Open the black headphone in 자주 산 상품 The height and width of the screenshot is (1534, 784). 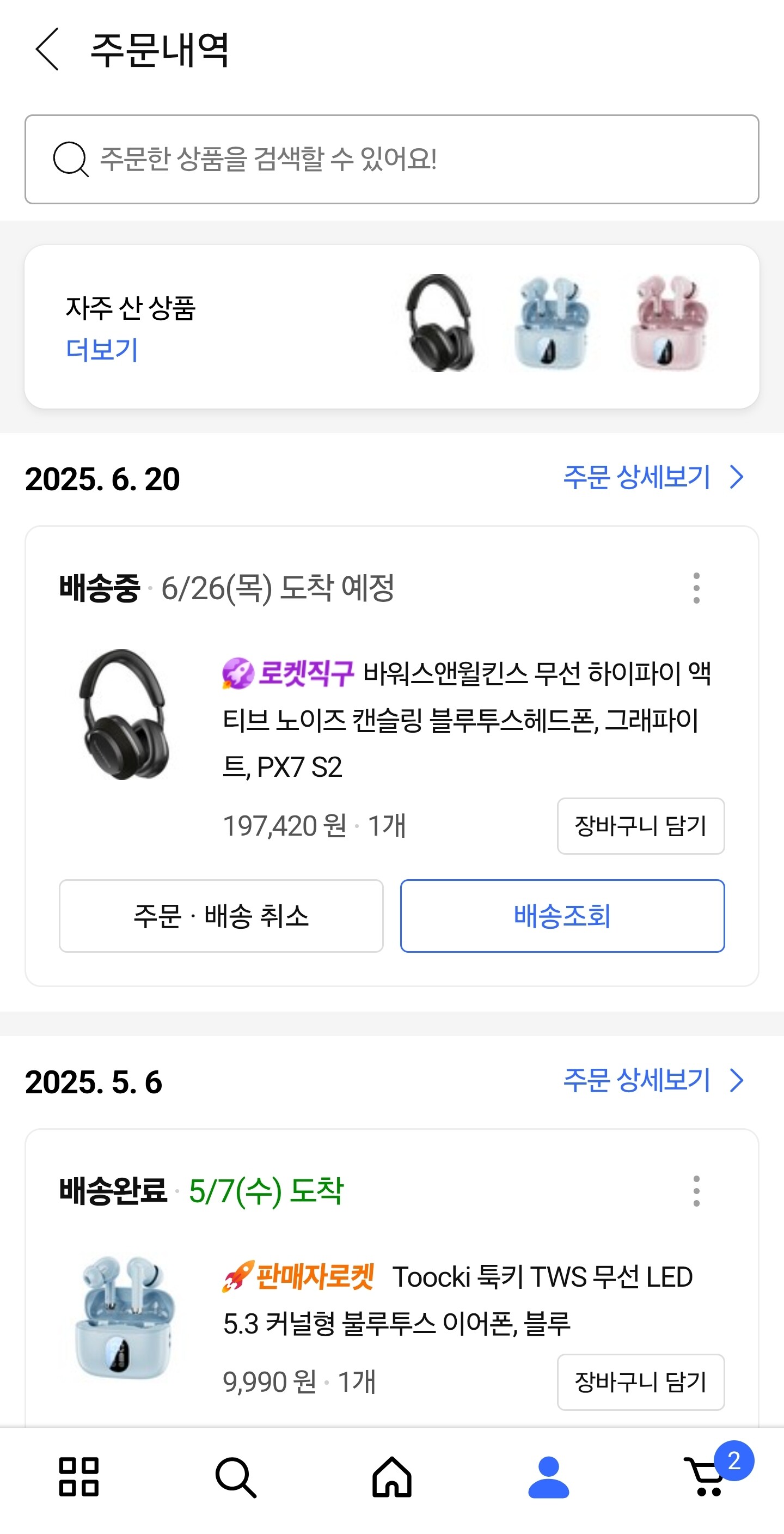click(440, 324)
